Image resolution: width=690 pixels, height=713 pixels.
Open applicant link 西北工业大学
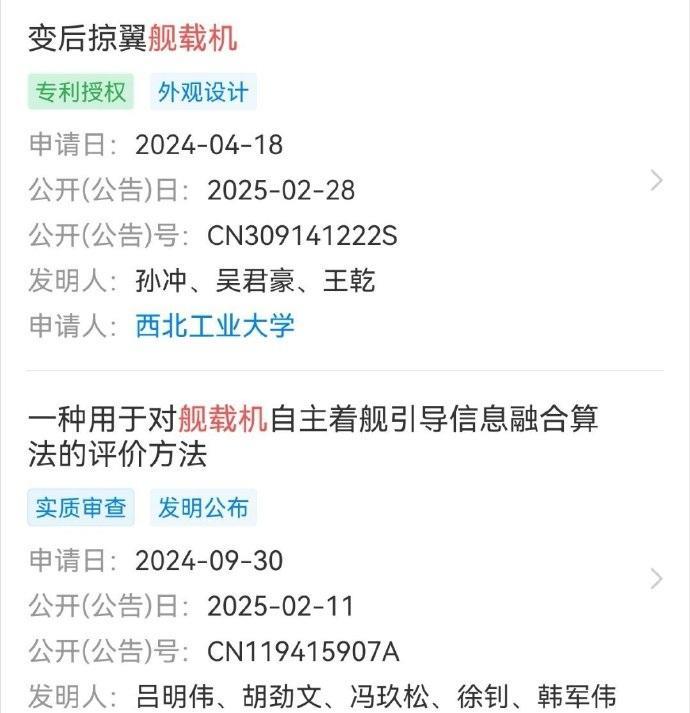click(215, 326)
